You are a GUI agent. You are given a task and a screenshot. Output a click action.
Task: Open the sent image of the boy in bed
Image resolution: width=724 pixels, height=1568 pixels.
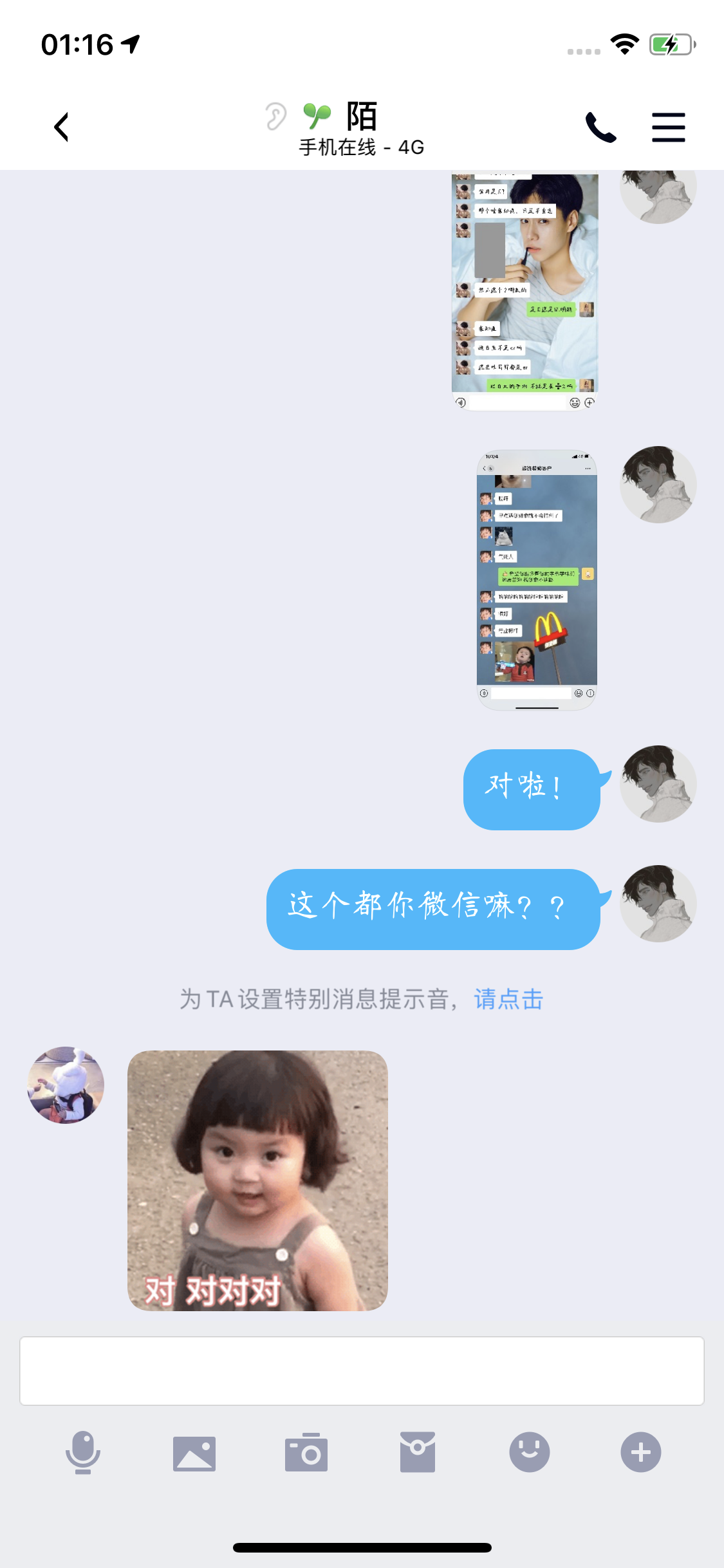tap(525, 291)
